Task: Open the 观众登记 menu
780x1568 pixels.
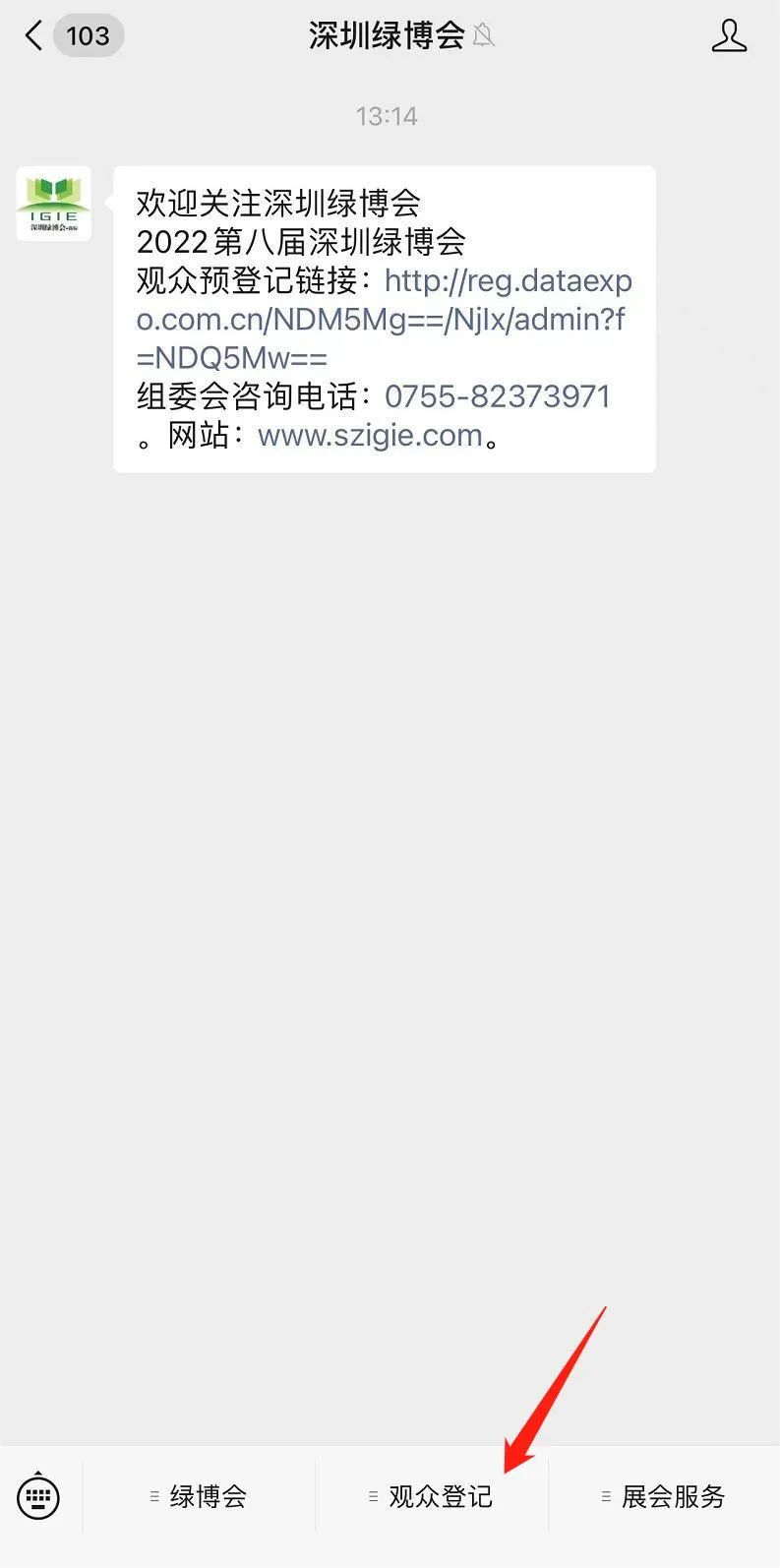Action: (431, 1497)
